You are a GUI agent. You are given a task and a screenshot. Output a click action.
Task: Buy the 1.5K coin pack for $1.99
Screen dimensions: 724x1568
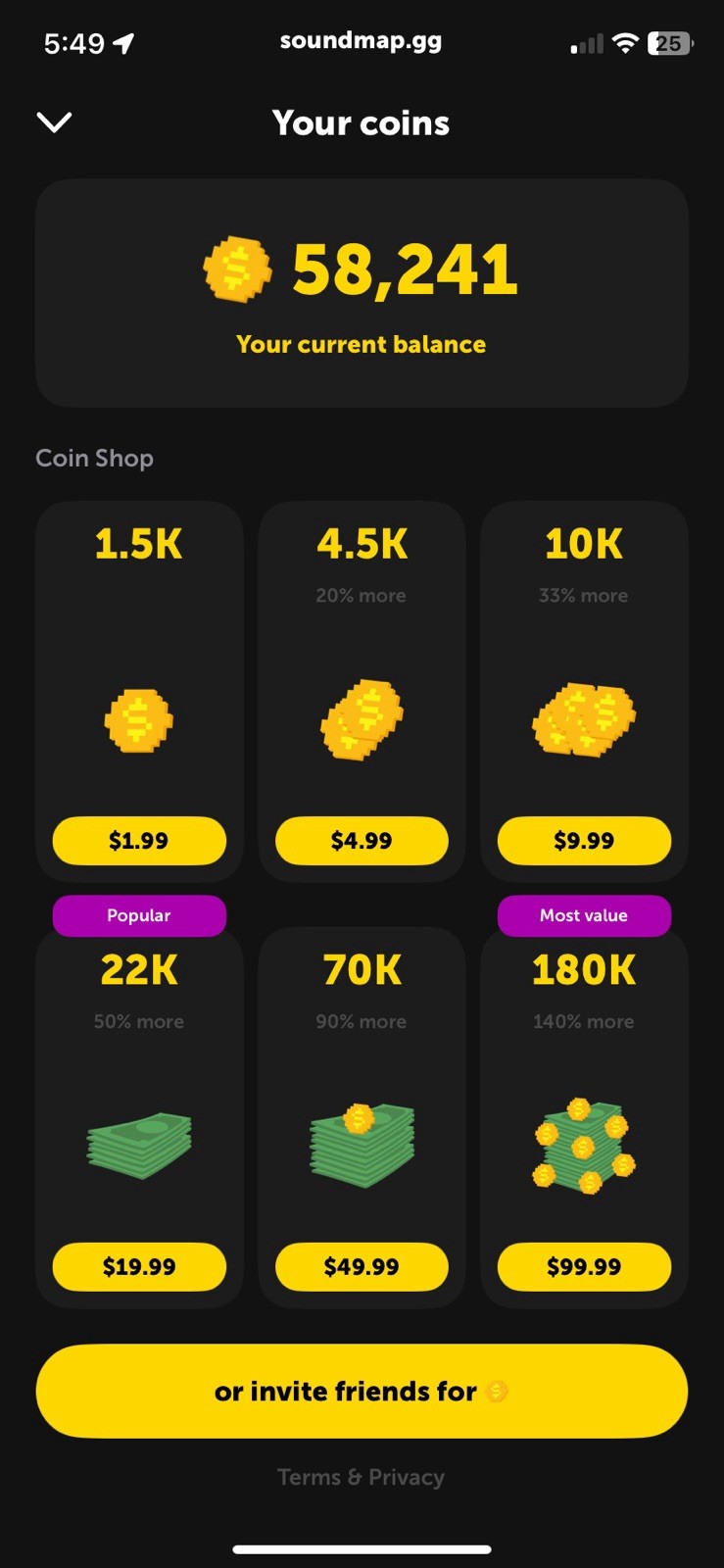(139, 841)
